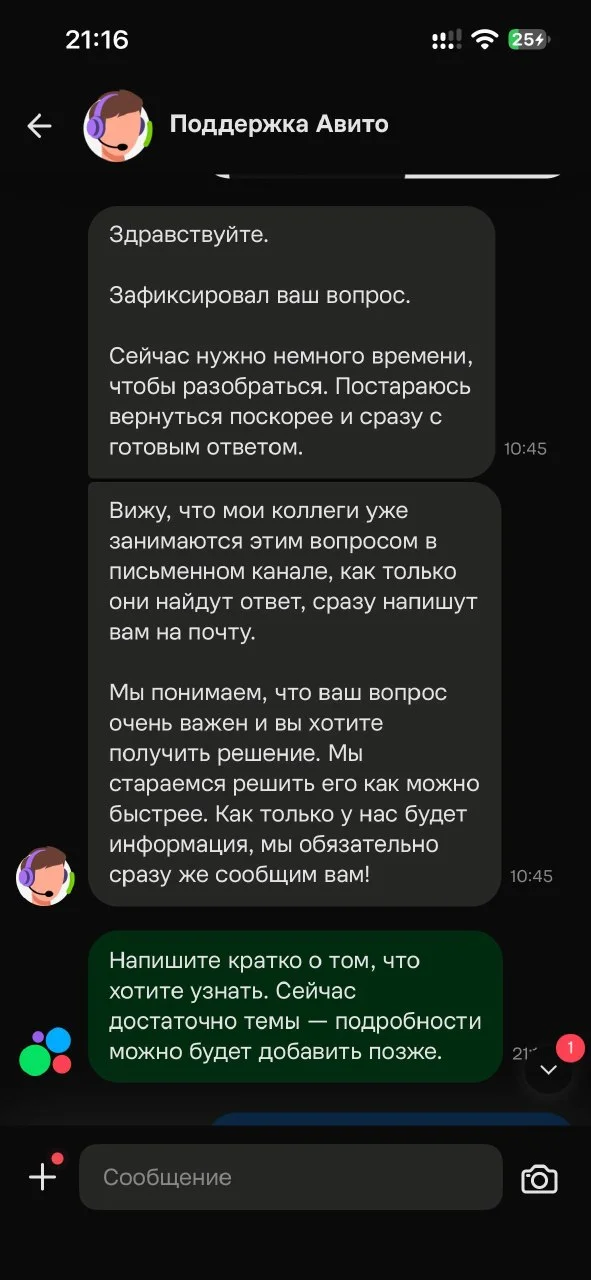Screen dimensions: 591x1280
Task: Focus the Сообщение text field
Action: tap(290, 1177)
